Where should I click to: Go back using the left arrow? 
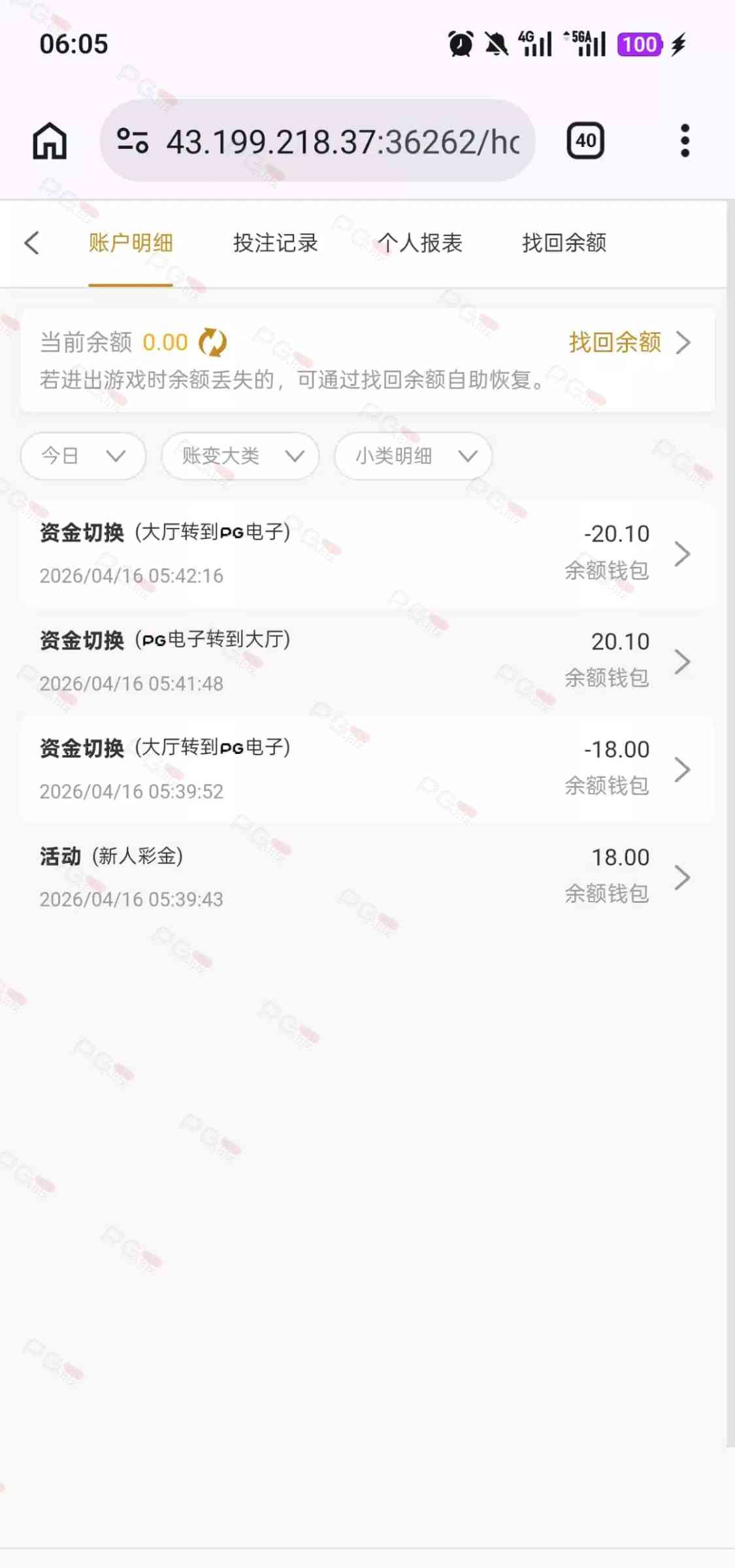click(x=32, y=243)
